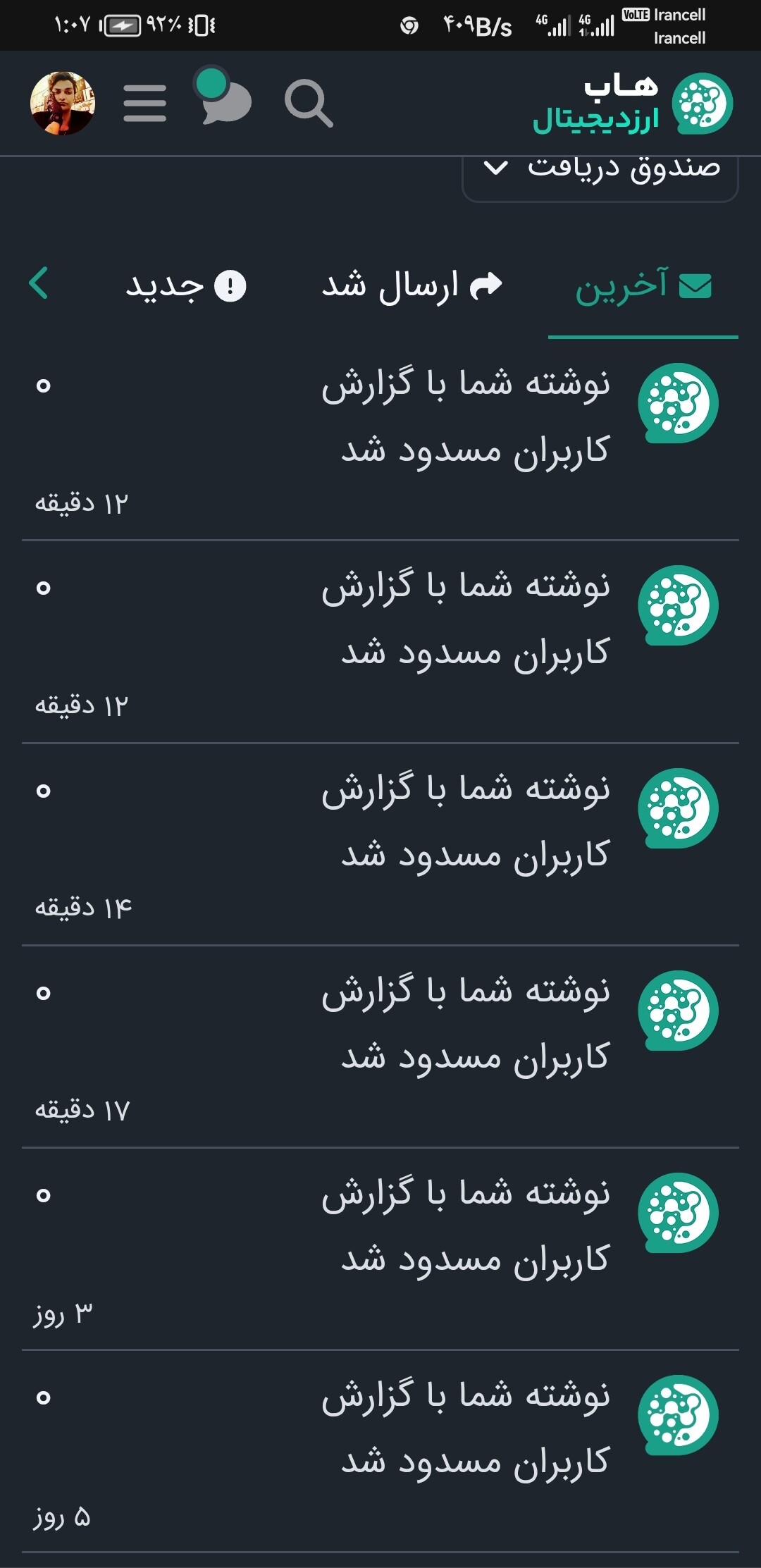
Task: Open the blocked-post message from ۱۴ دقیقه ago
Action: pos(380,844)
